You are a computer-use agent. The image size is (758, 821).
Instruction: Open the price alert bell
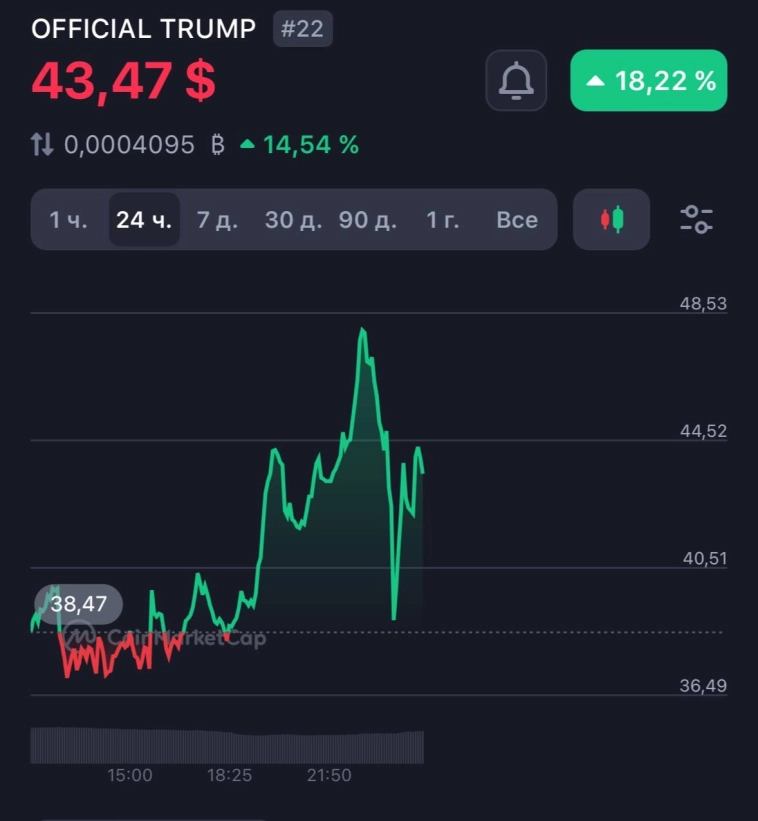[x=516, y=80]
